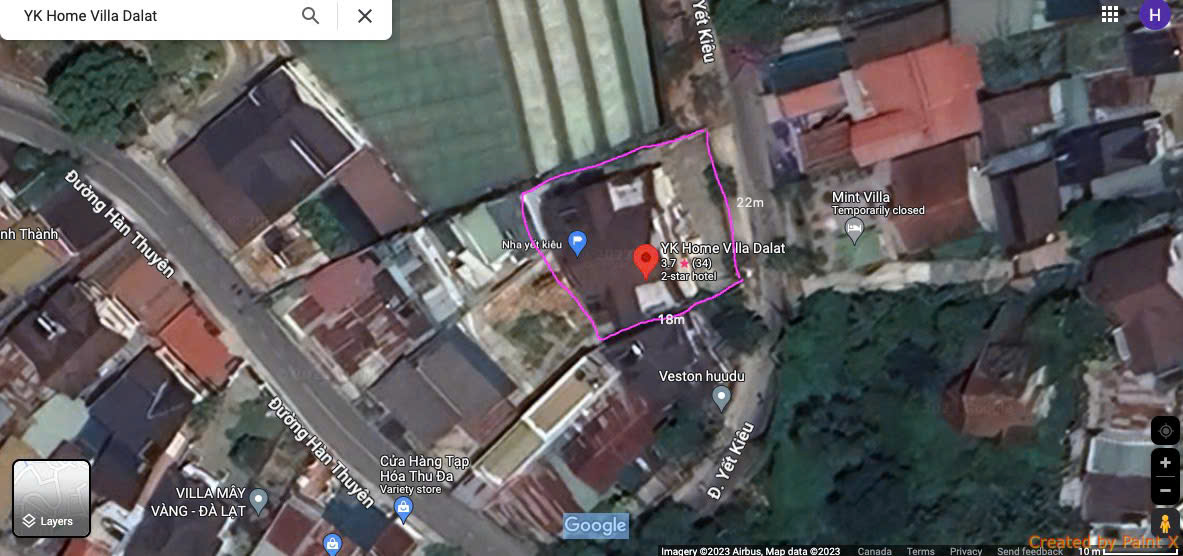Open the Veston huudu place marker
This screenshot has width=1183, height=556.
point(721,399)
